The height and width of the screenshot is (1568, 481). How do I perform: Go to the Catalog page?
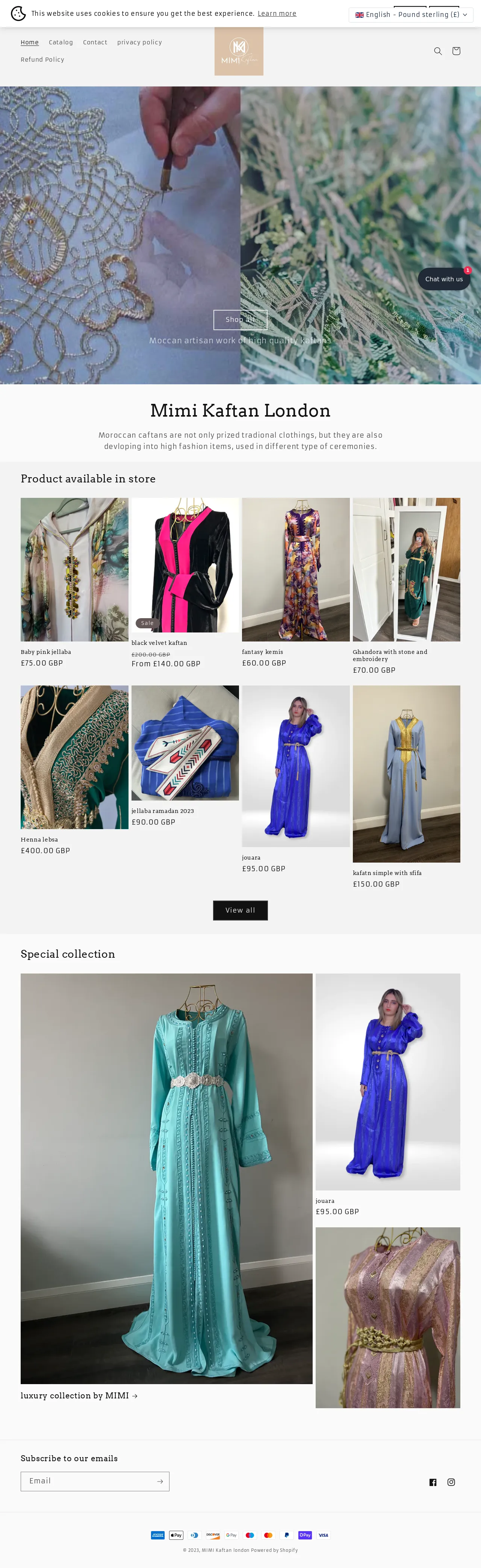pyautogui.click(x=61, y=42)
